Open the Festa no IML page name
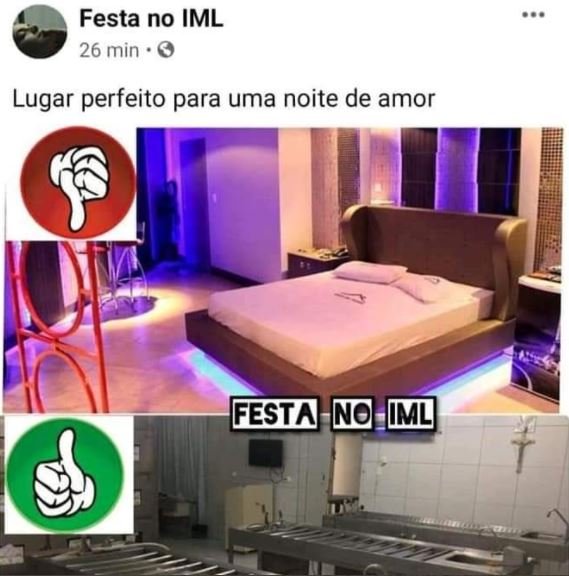The image size is (569, 576). click(x=151, y=19)
